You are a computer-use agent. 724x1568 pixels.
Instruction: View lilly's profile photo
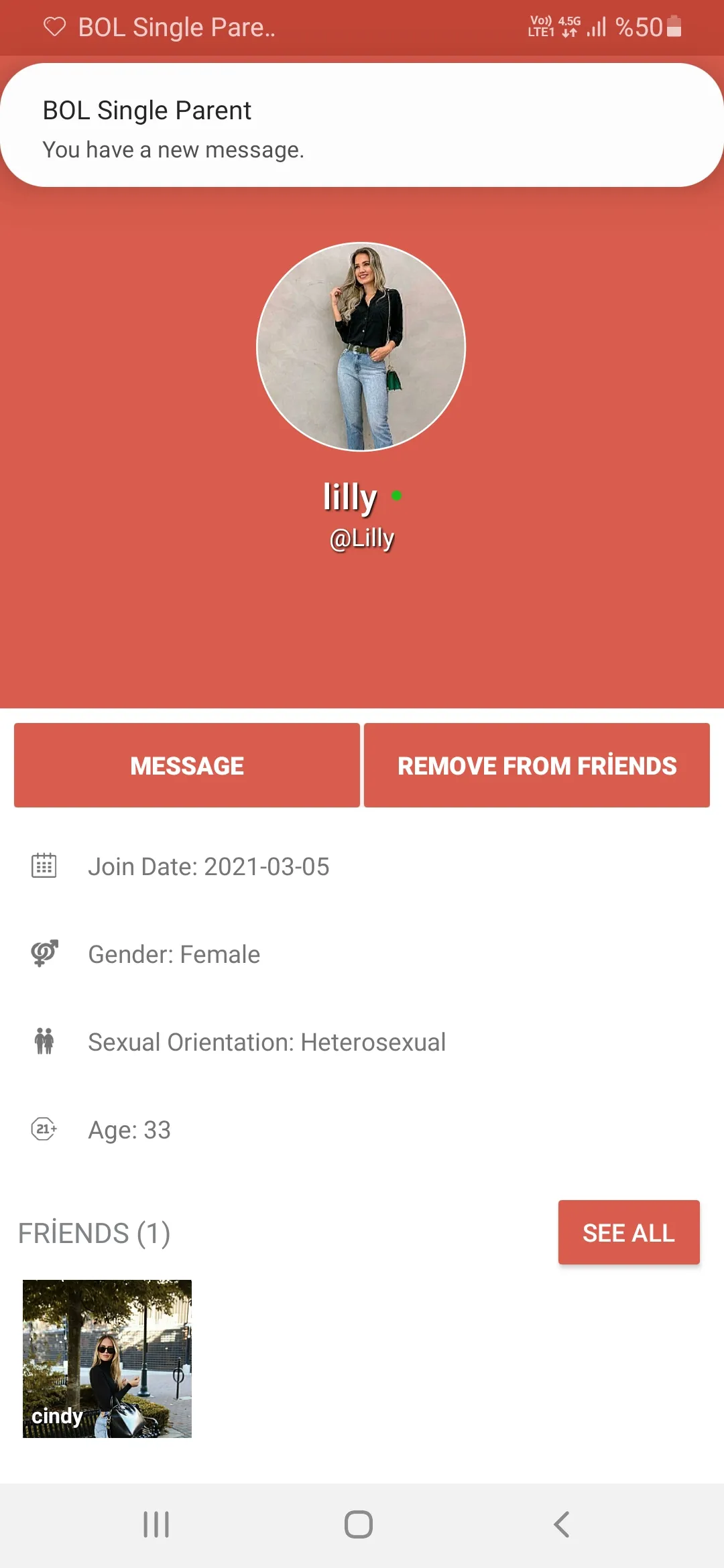[361, 346]
